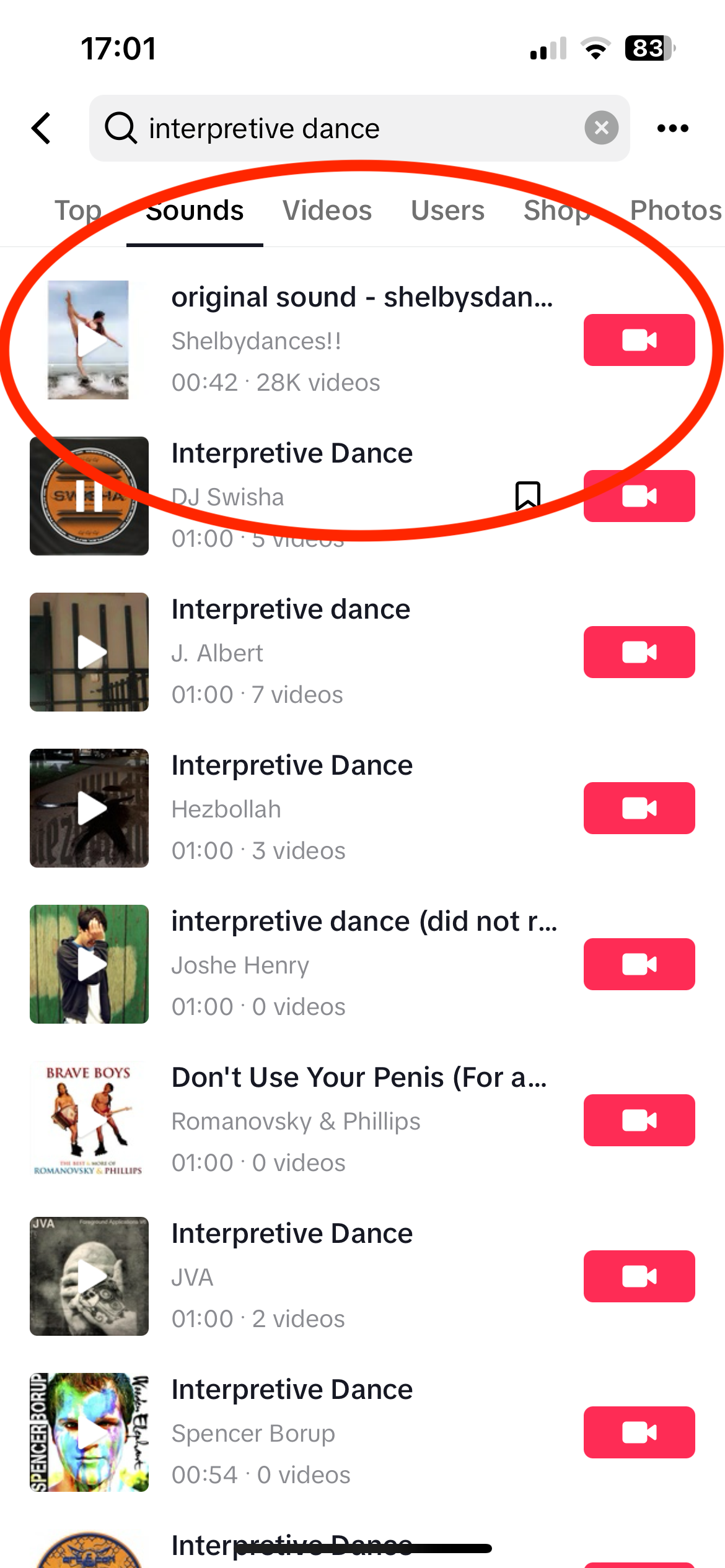Use DJ Swisha's sound to record
The height and width of the screenshot is (1568, 725).
[639, 496]
